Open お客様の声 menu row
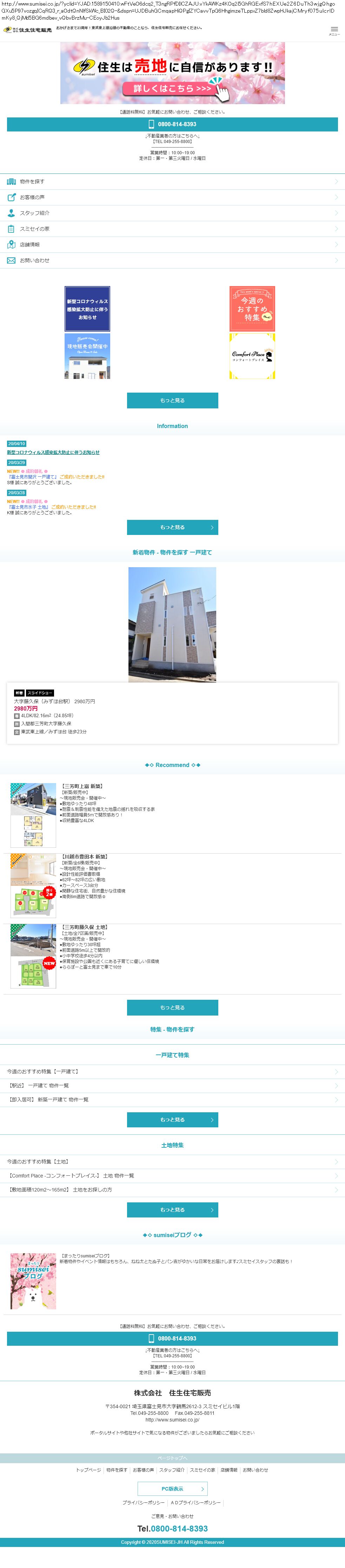This screenshot has height=1568, width=345. (173, 197)
